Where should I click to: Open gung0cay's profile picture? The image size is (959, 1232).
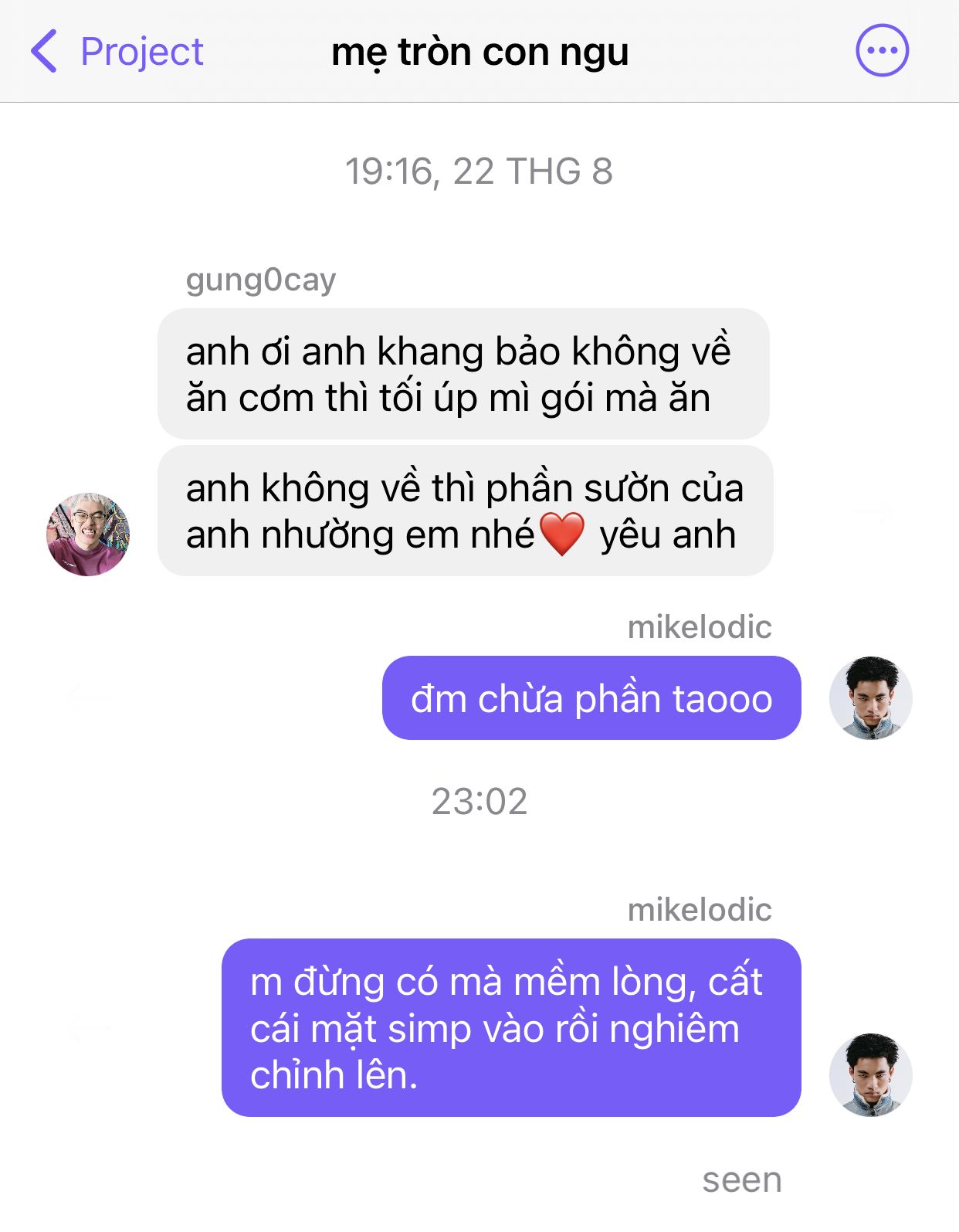coord(88,535)
